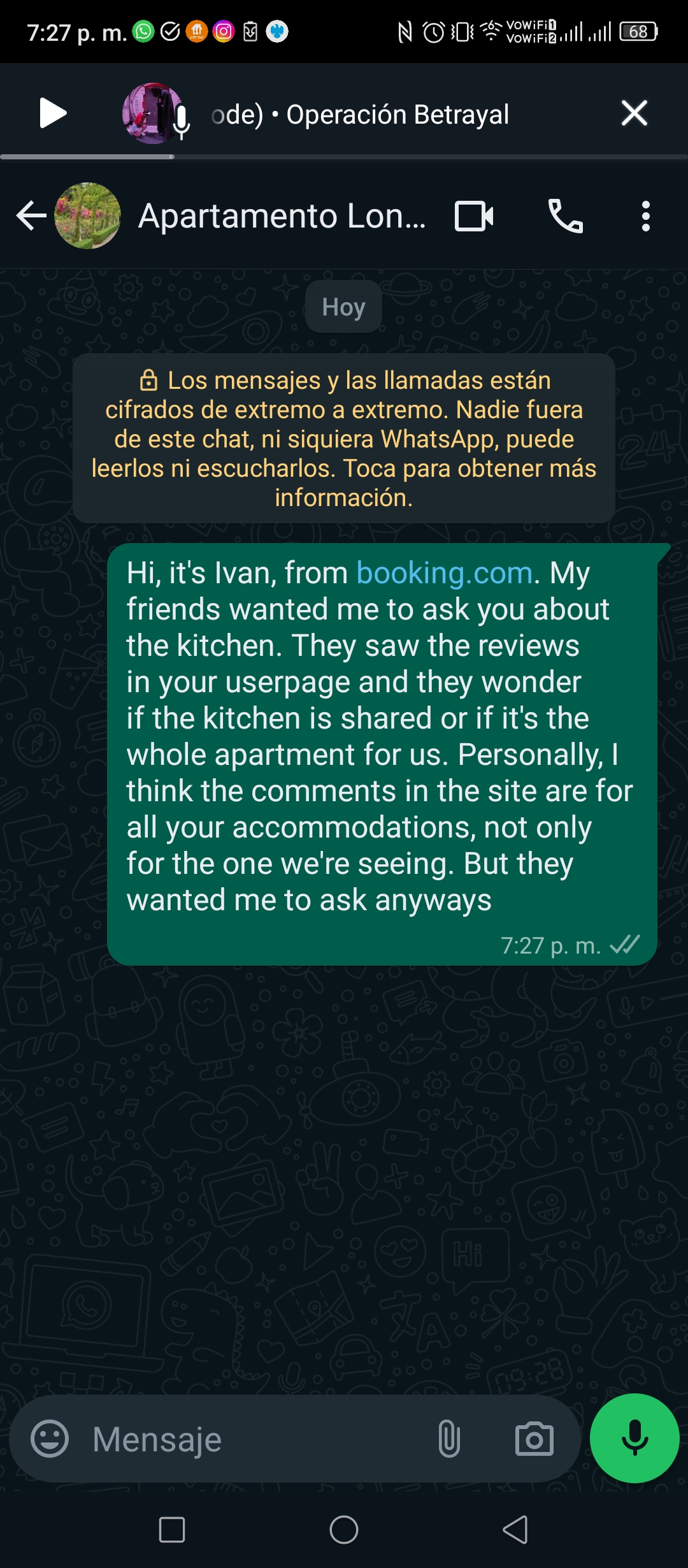
Task: Start a voice call
Action: click(565, 215)
